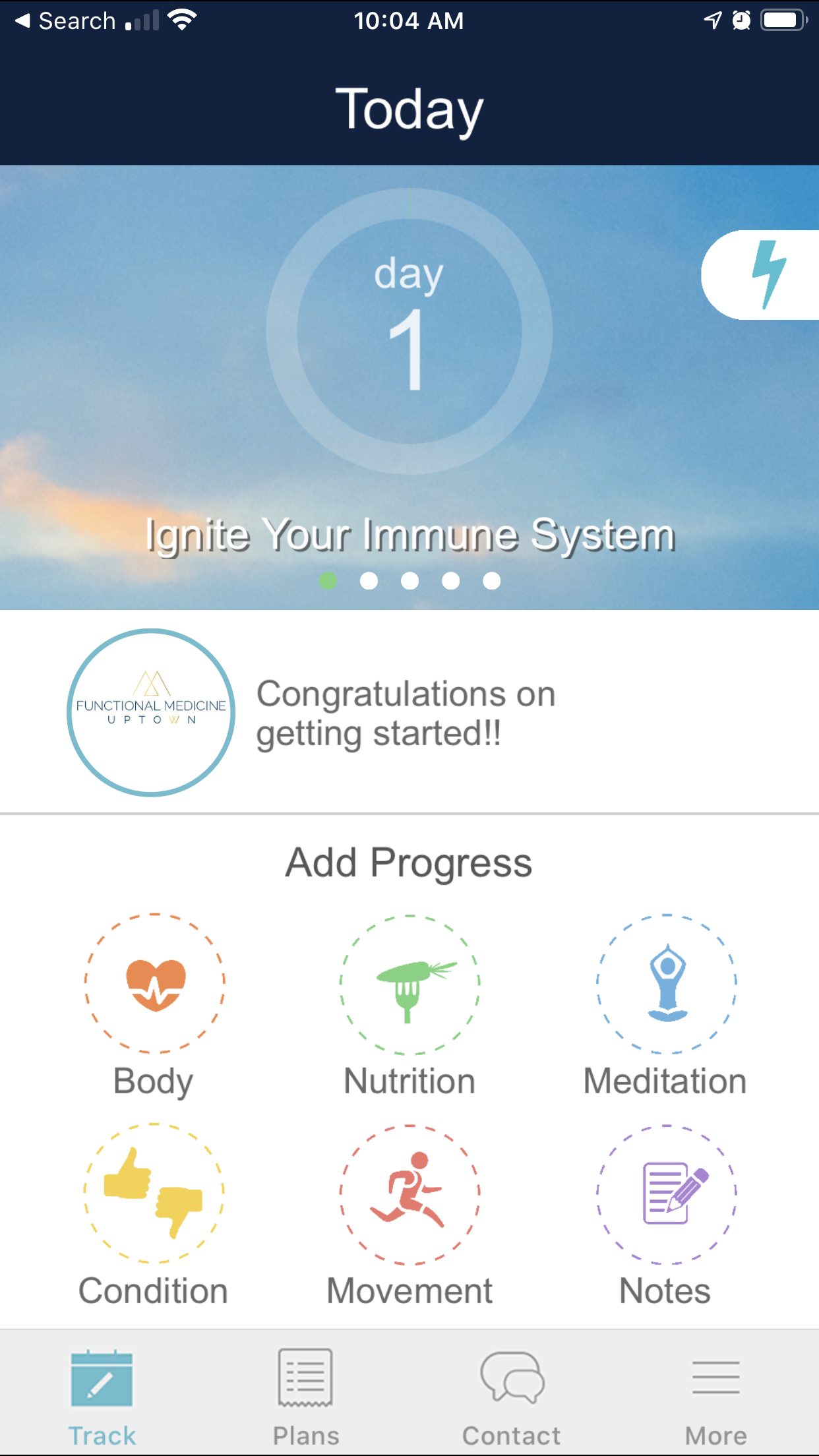819x1456 pixels.
Task: Record a Meditation session
Action: coord(666,983)
